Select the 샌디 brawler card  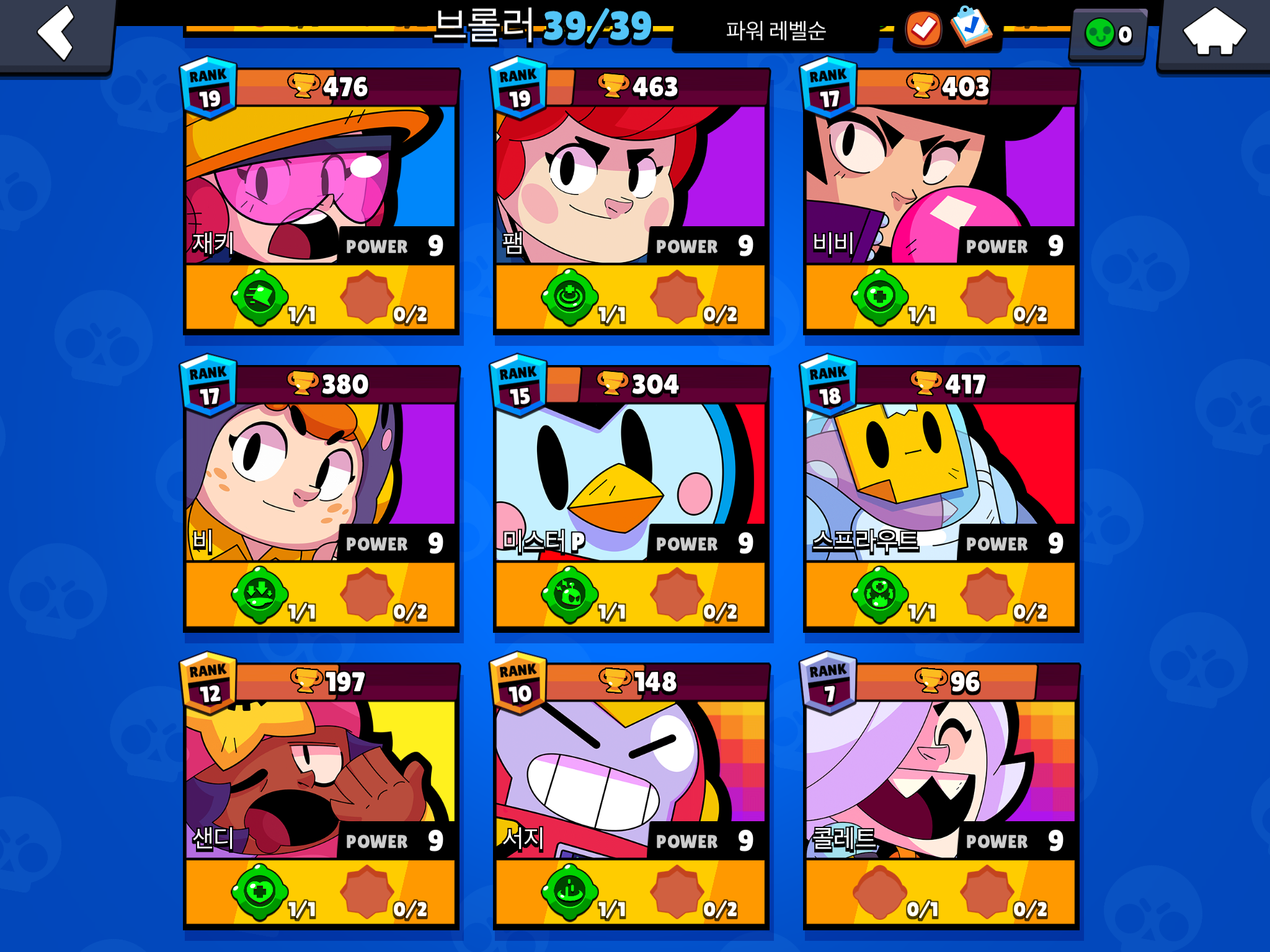coord(321,781)
